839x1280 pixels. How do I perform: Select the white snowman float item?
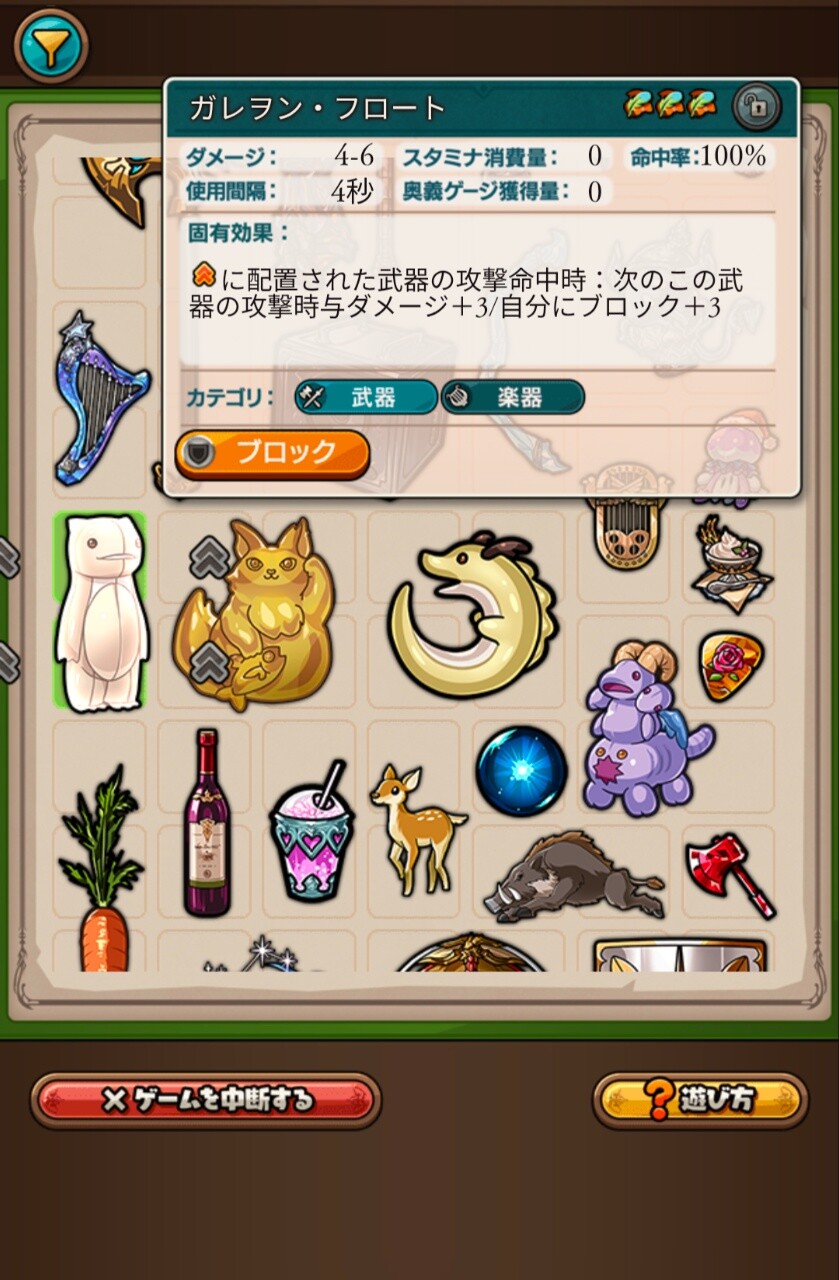[100, 613]
